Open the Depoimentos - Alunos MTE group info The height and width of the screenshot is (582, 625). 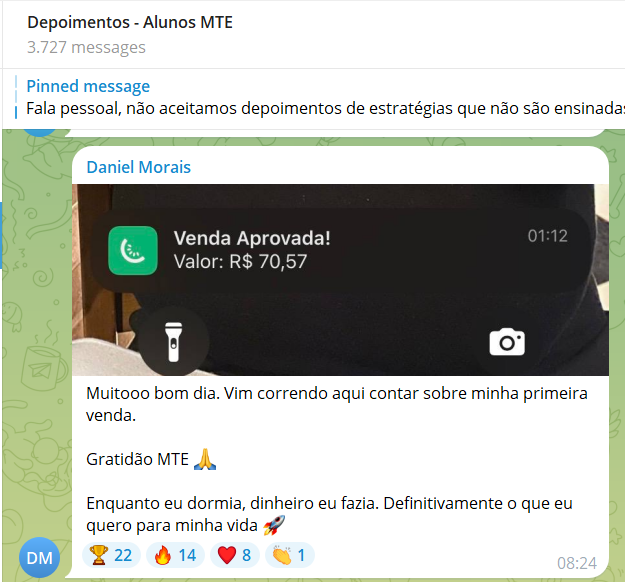129,22
